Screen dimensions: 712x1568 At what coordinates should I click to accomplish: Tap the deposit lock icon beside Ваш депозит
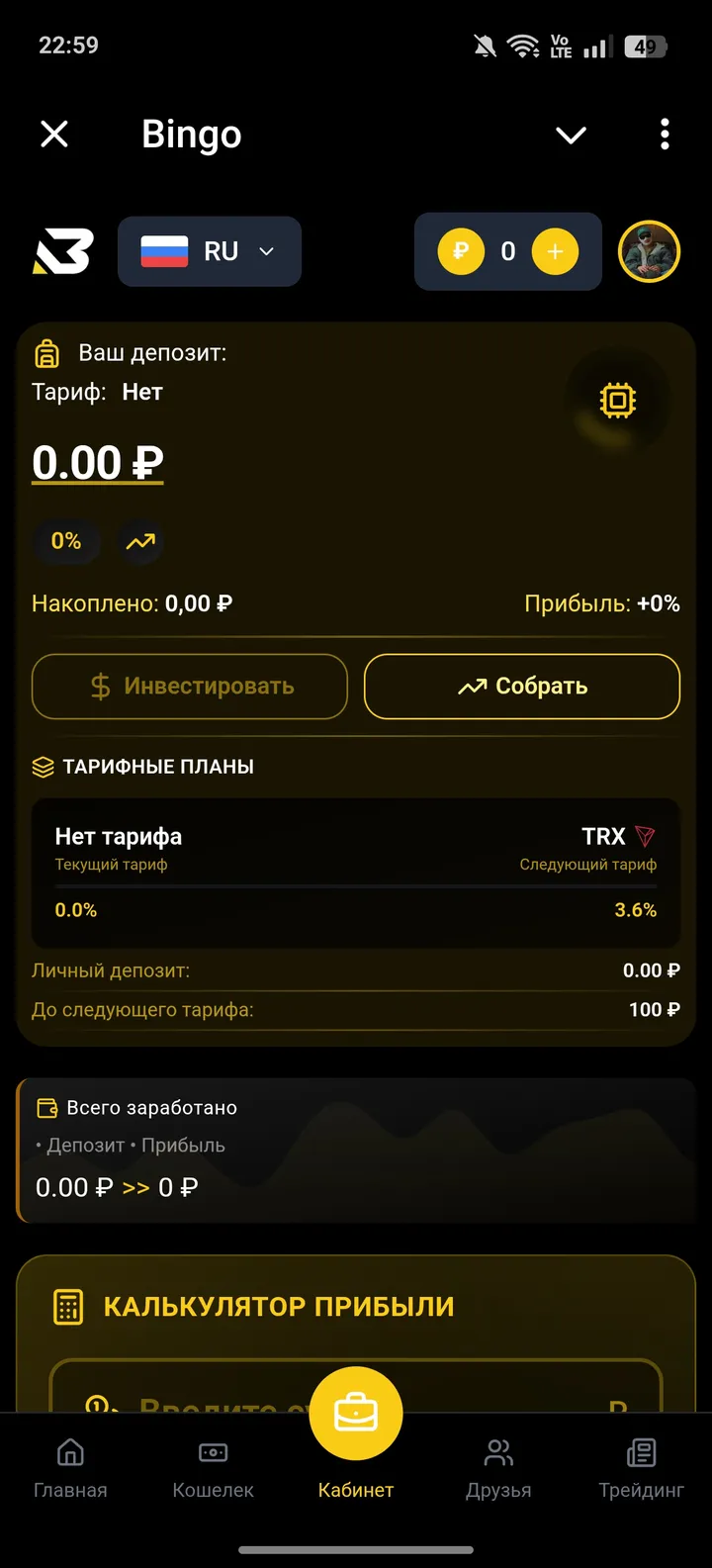[x=45, y=350]
